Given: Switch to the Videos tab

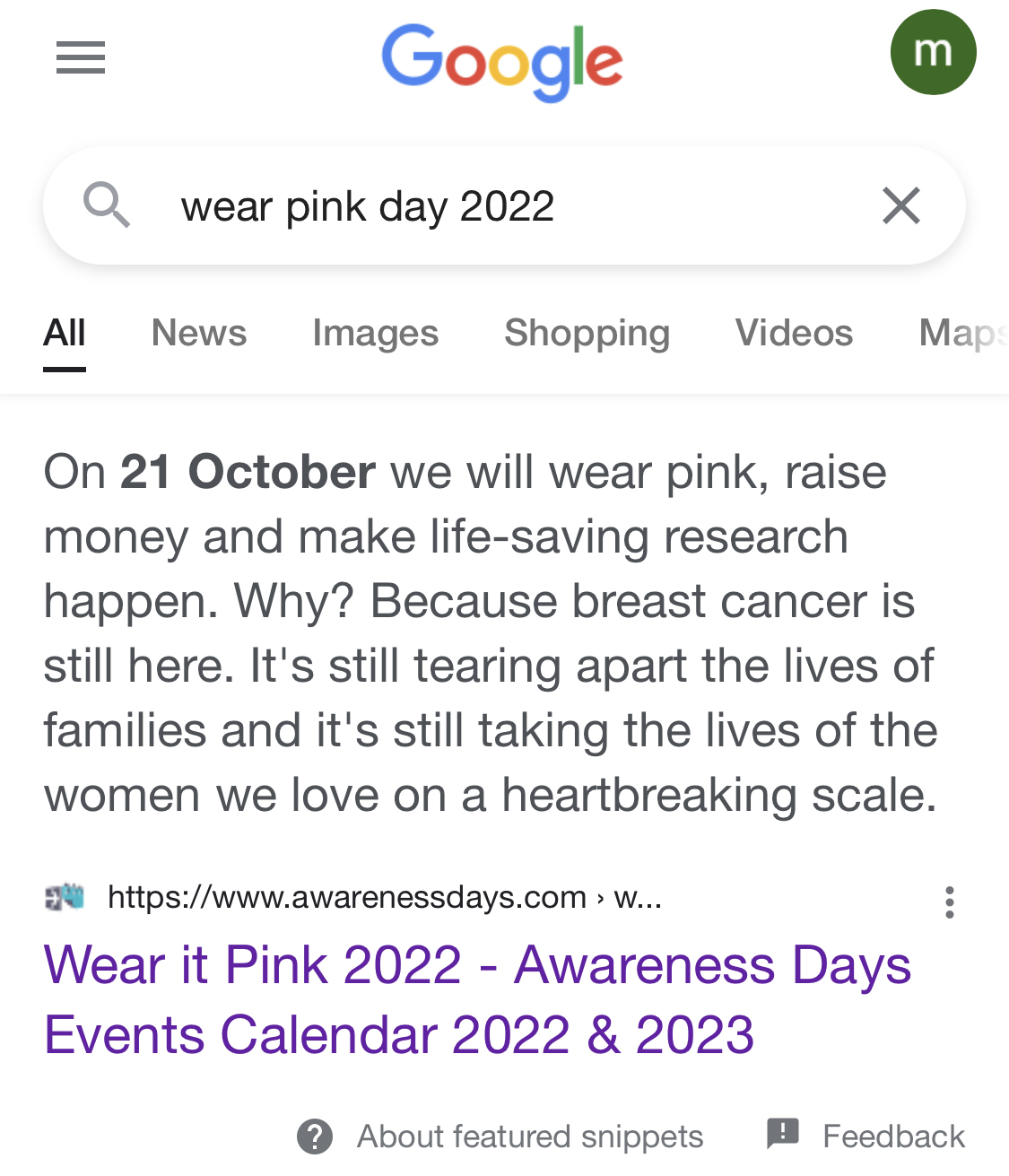Looking at the screenshot, I should coord(794,333).
